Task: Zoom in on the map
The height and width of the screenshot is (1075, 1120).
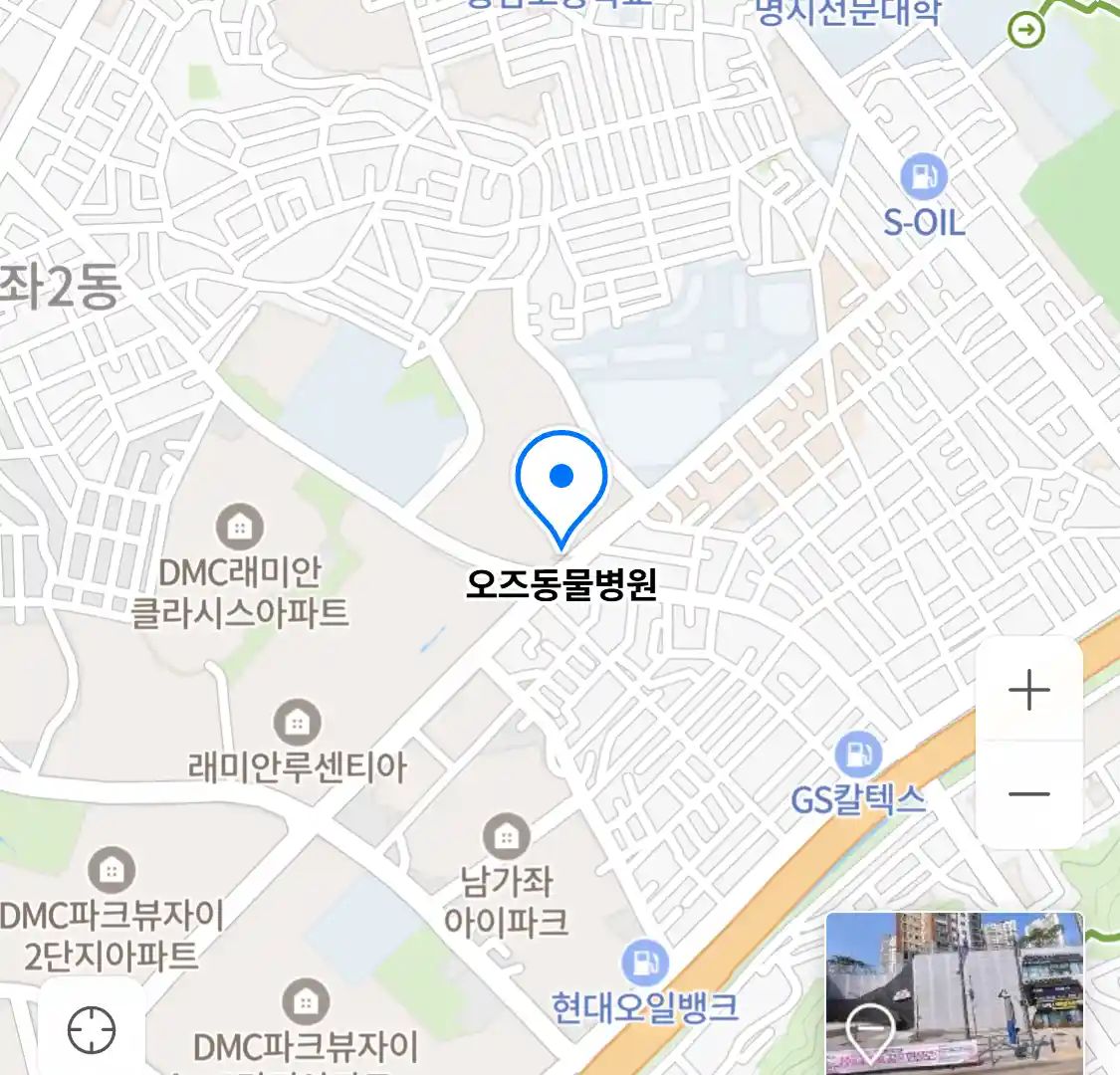Action: tap(1028, 690)
